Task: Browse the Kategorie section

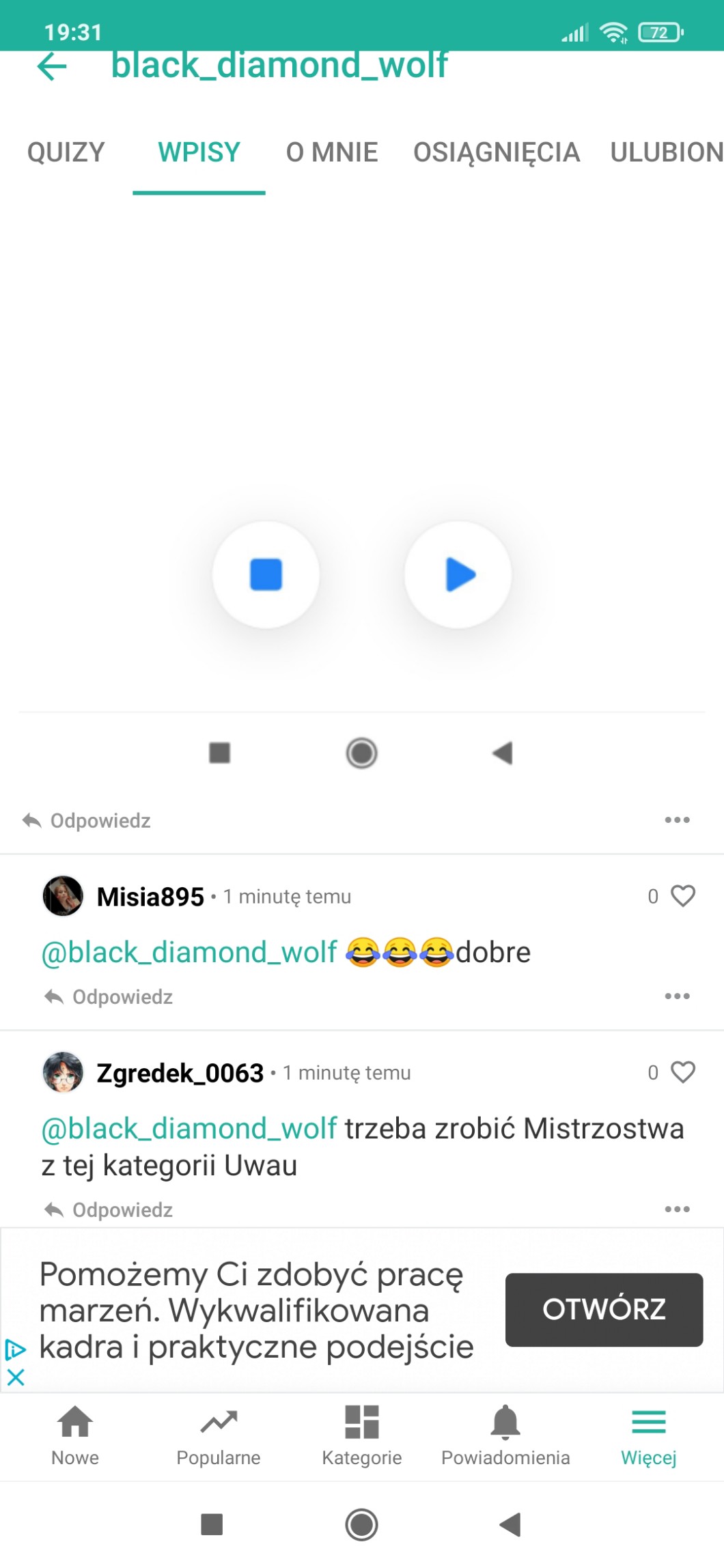Action: [362, 1436]
